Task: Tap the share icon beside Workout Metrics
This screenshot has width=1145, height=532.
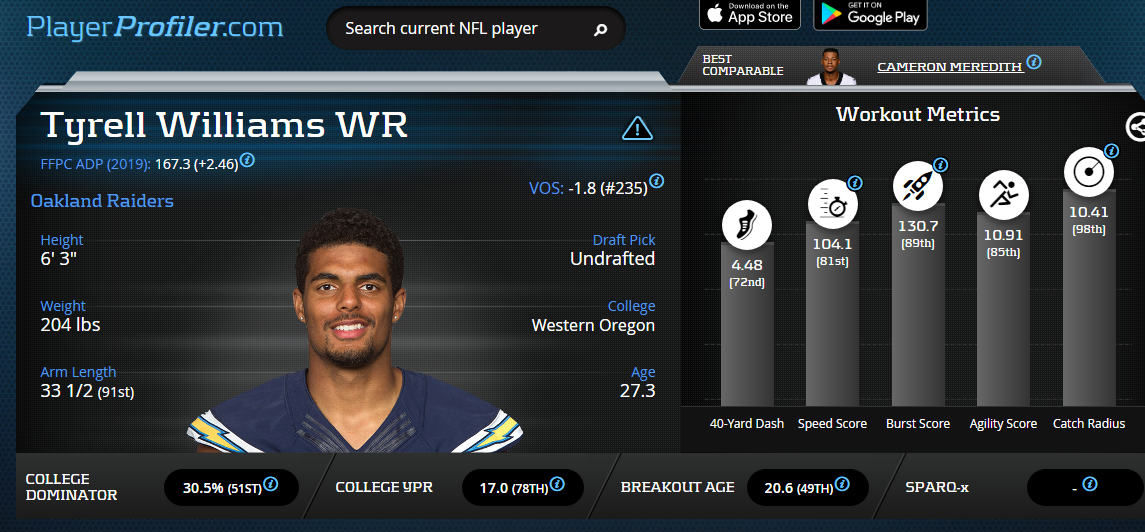Action: 1136,127
